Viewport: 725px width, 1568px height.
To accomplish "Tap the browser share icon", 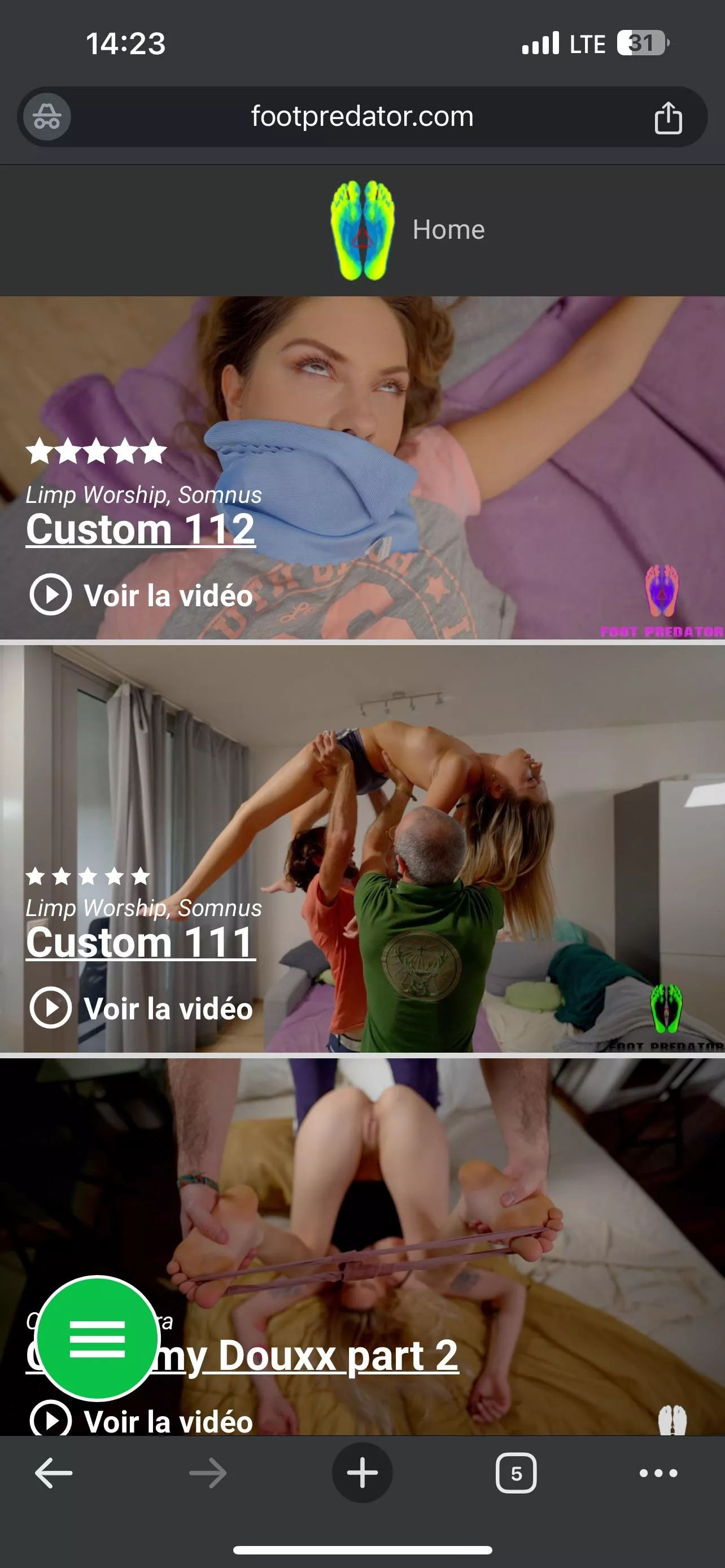I will click(668, 117).
